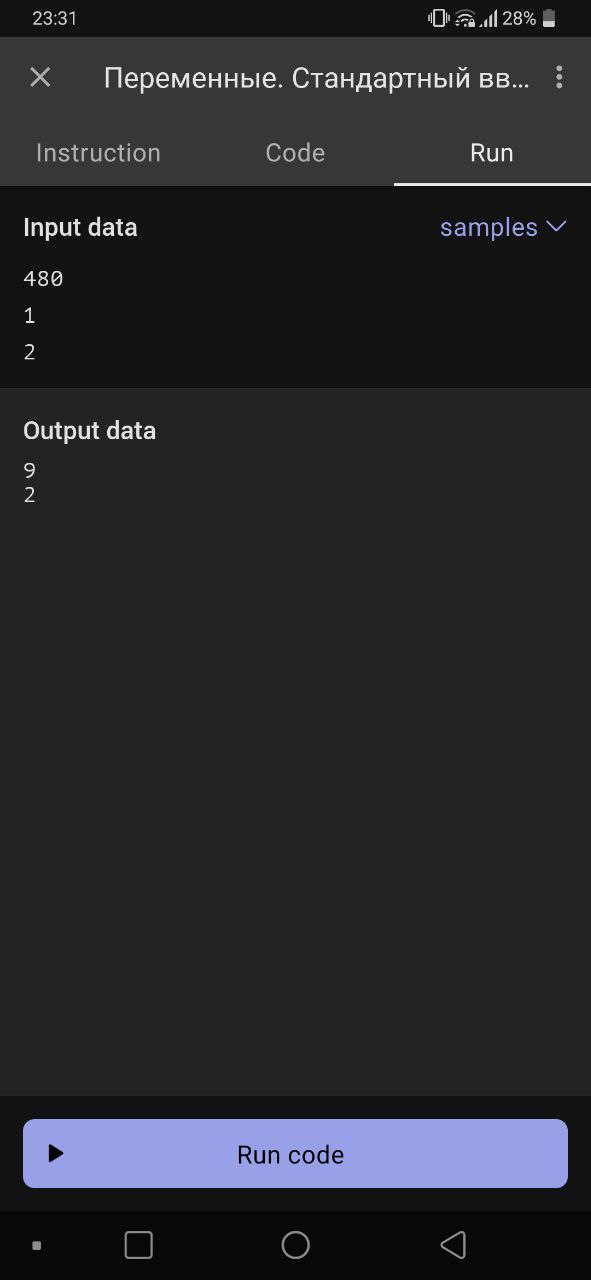Switch to the Instruction tab

98,153
